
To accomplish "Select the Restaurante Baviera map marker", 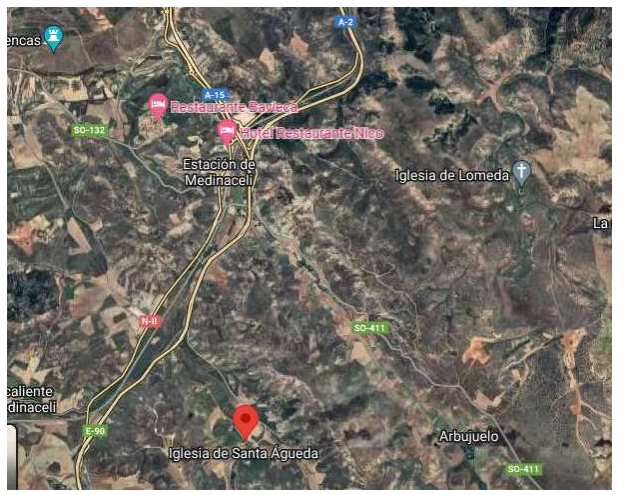I will pyautogui.click(x=157, y=104).
